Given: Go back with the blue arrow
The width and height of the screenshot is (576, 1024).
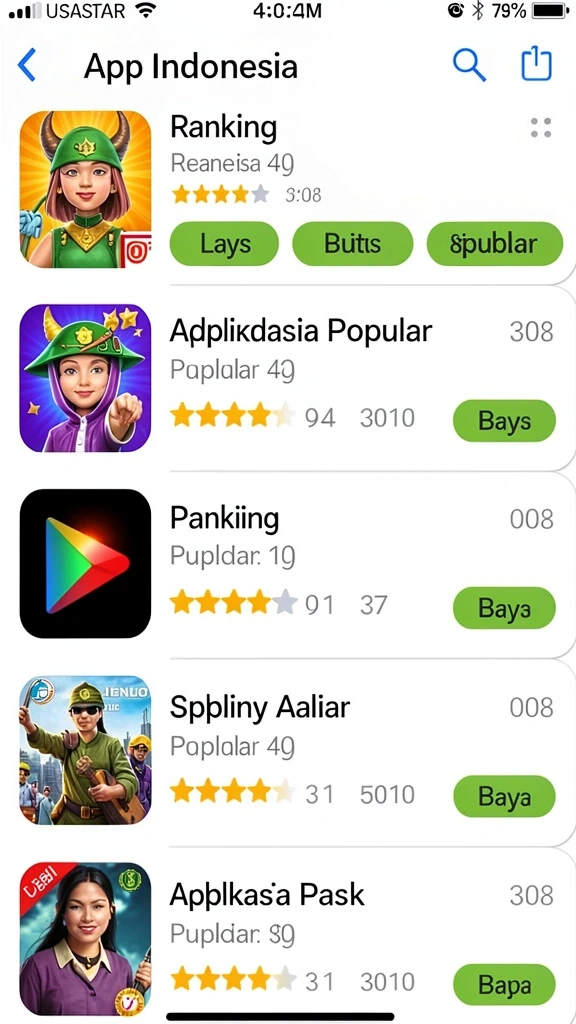Looking at the screenshot, I should [x=27, y=65].
